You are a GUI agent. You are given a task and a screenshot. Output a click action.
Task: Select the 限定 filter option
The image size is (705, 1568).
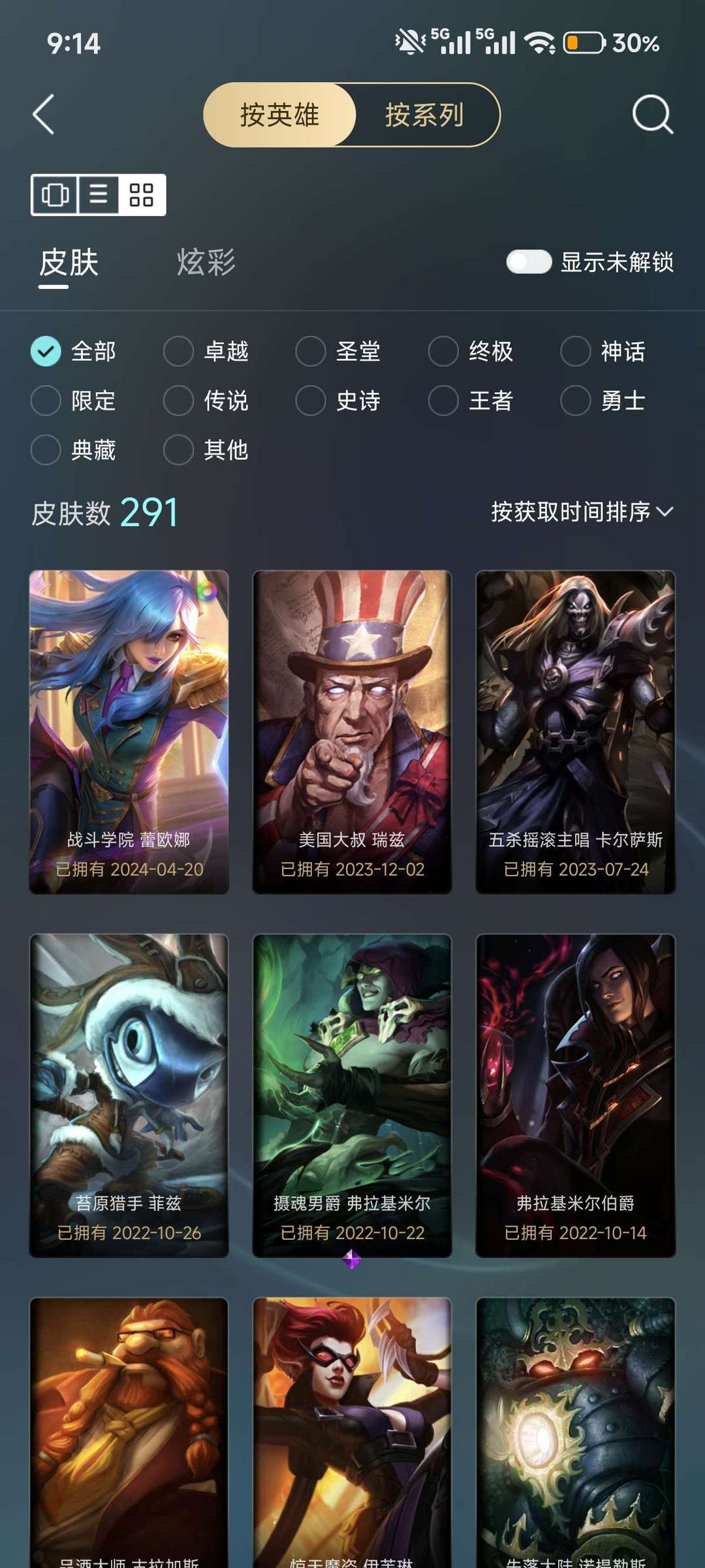[x=74, y=400]
